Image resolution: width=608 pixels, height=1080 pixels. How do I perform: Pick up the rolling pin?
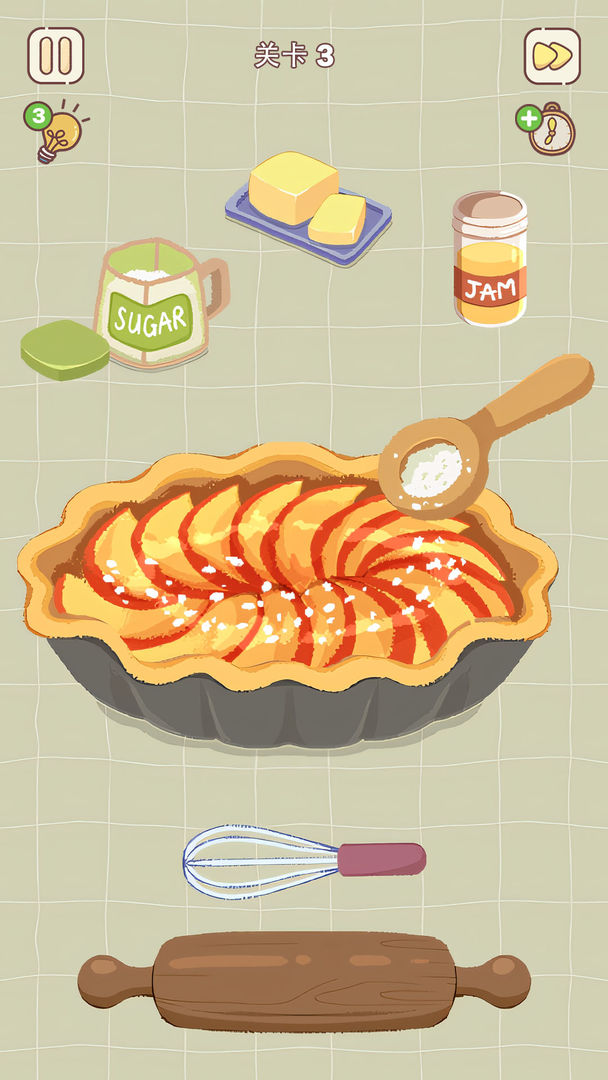click(304, 980)
